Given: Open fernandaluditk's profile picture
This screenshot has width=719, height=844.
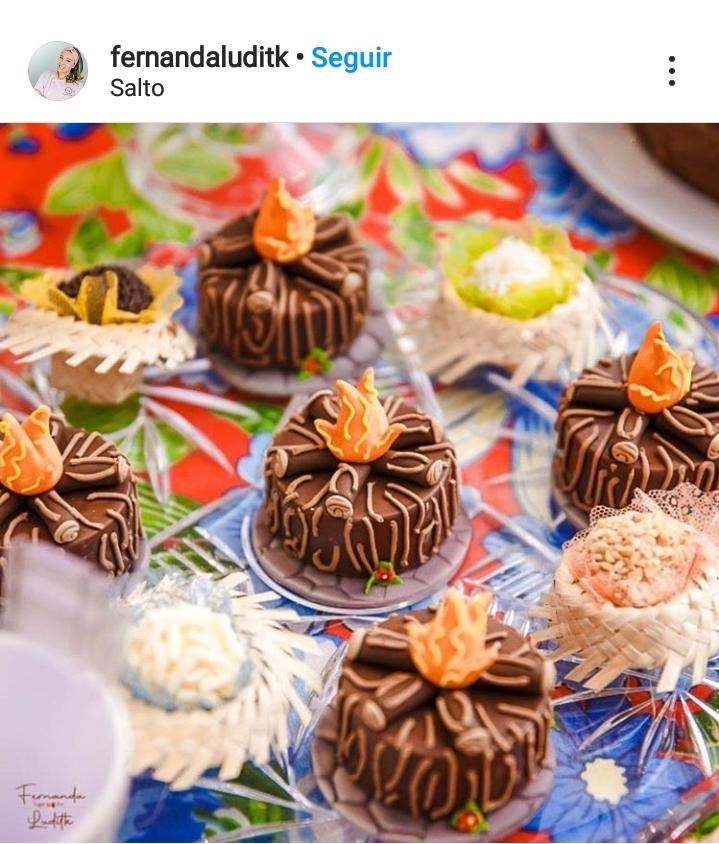Looking at the screenshot, I should pyautogui.click(x=58, y=71).
